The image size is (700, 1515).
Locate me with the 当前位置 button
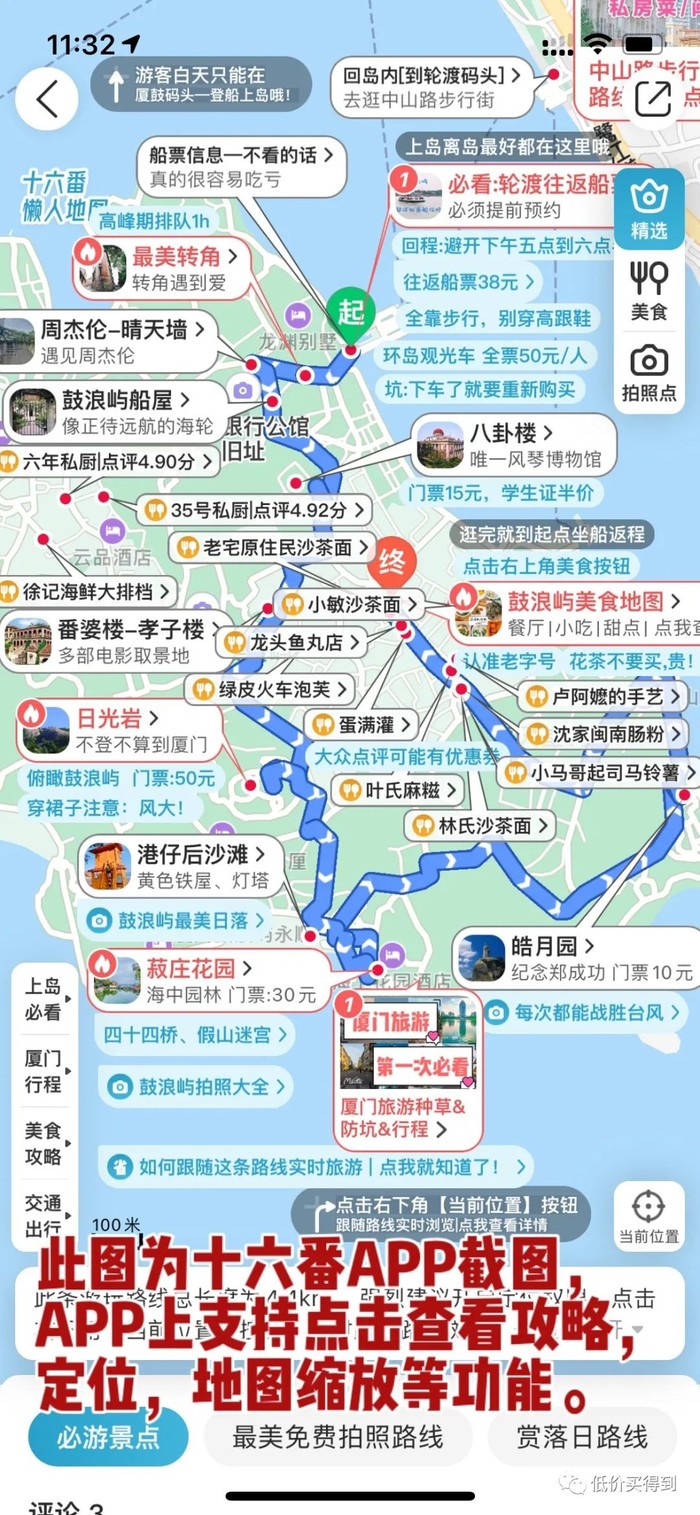(x=649, y=1215)
